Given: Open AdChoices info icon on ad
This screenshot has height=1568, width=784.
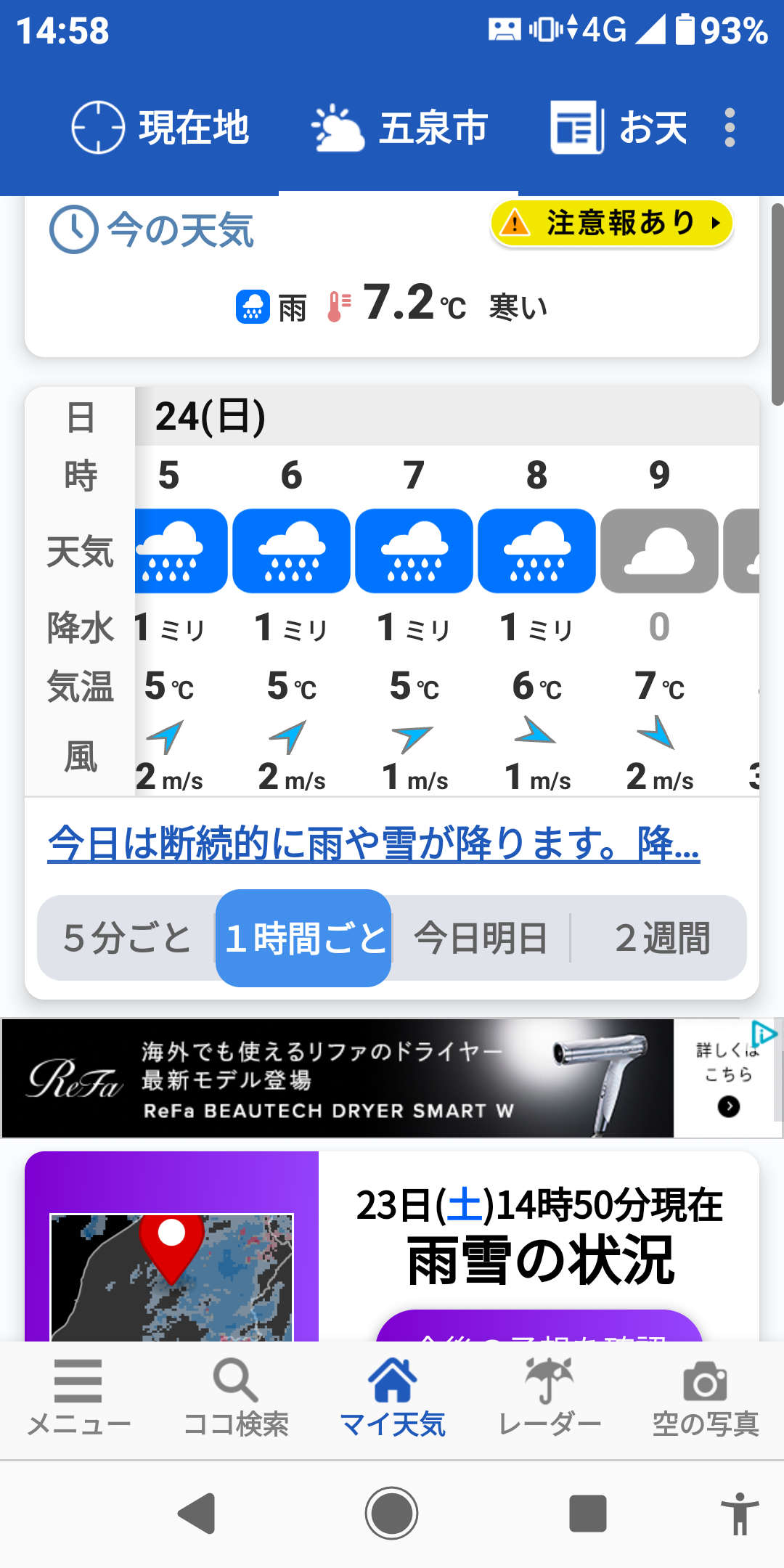Looking at the screenshot, I should pos(764,1033).
